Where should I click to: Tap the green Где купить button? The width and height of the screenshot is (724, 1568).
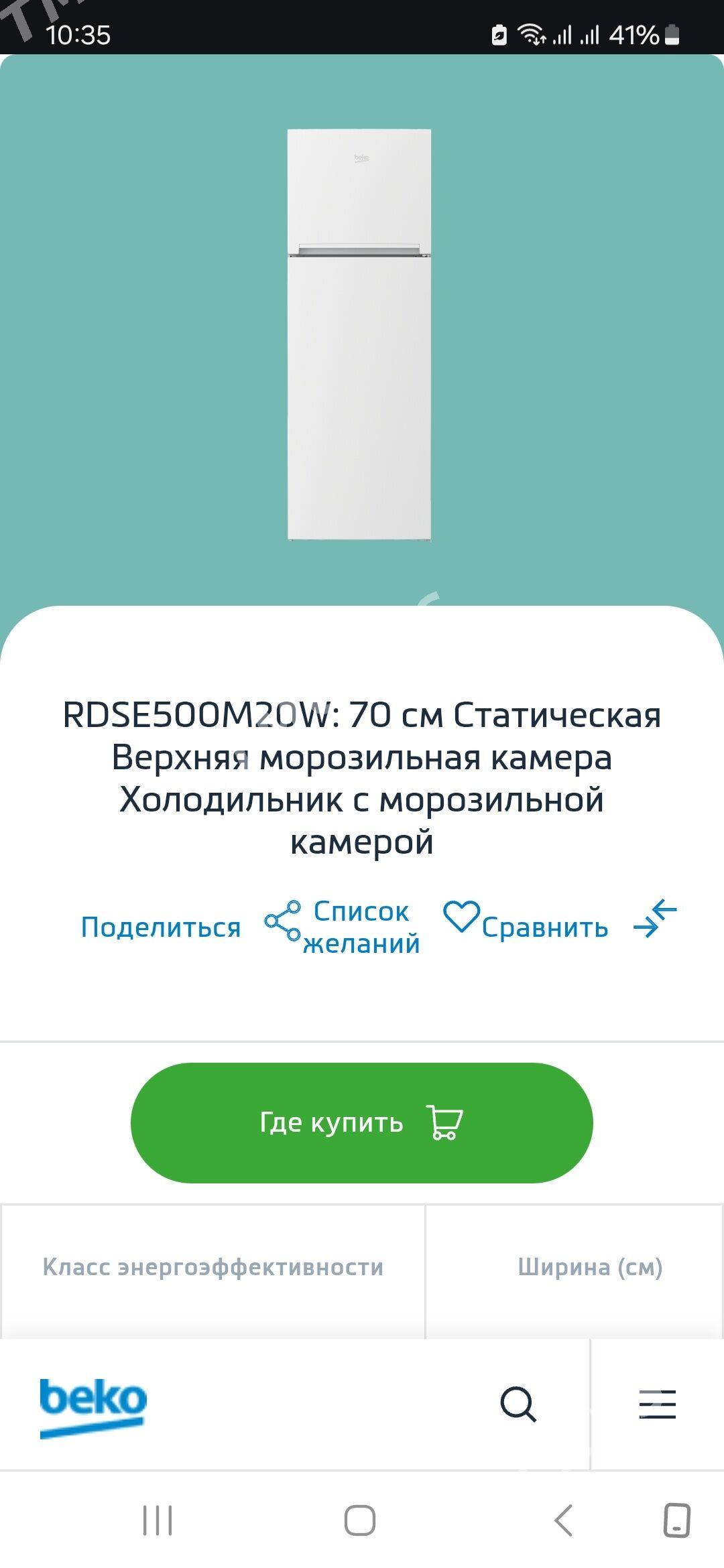[x=361, y=1122]
